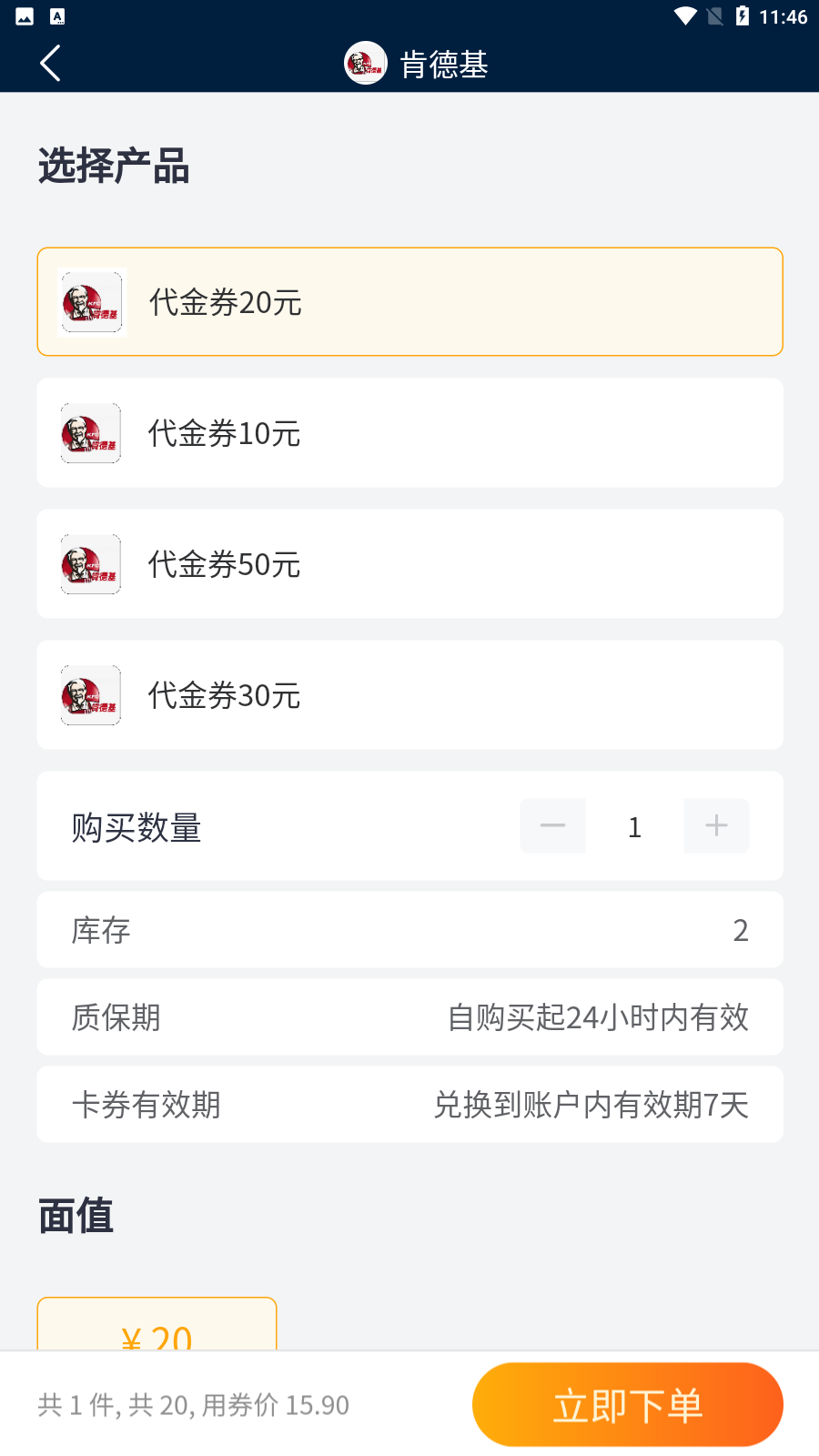This screenshot has height=1456, width=819.
Task: Tap the 质保期 warranty row
Action: [x=409, y=1016]
